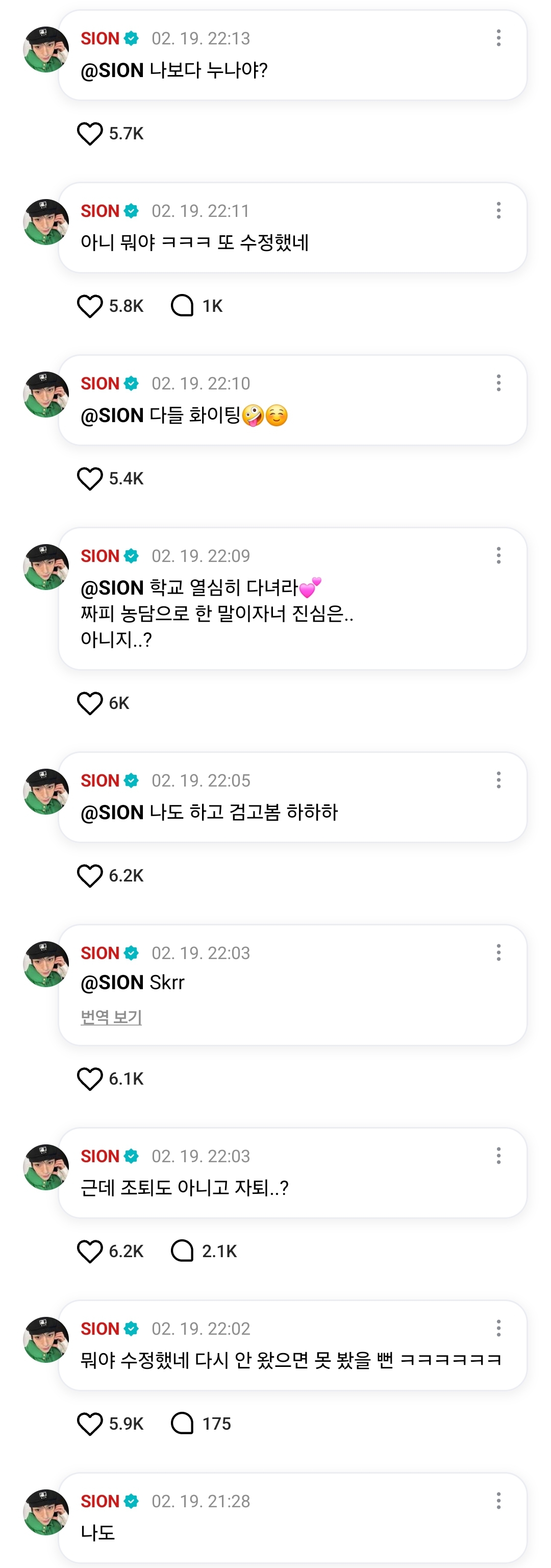The width and height of the screenshot is (551, 1568).
Task: Open overflow menu on the 21:28 나도 post
Action: point(498,1501)
